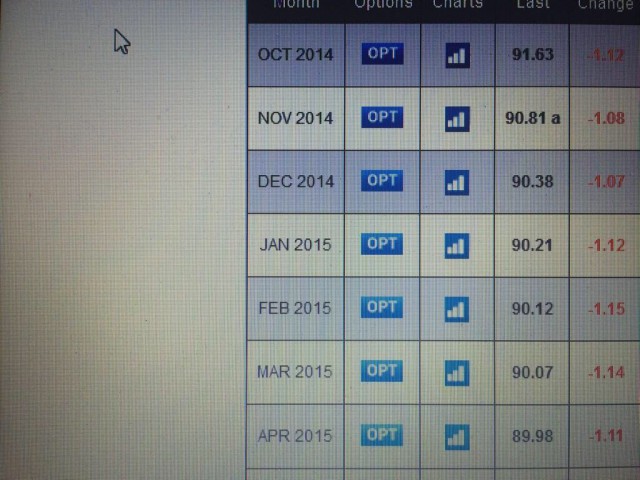The width and height of the screenshot is (640, 480).
Task: View the chart for NOV 2014
Action: [456, 119]
